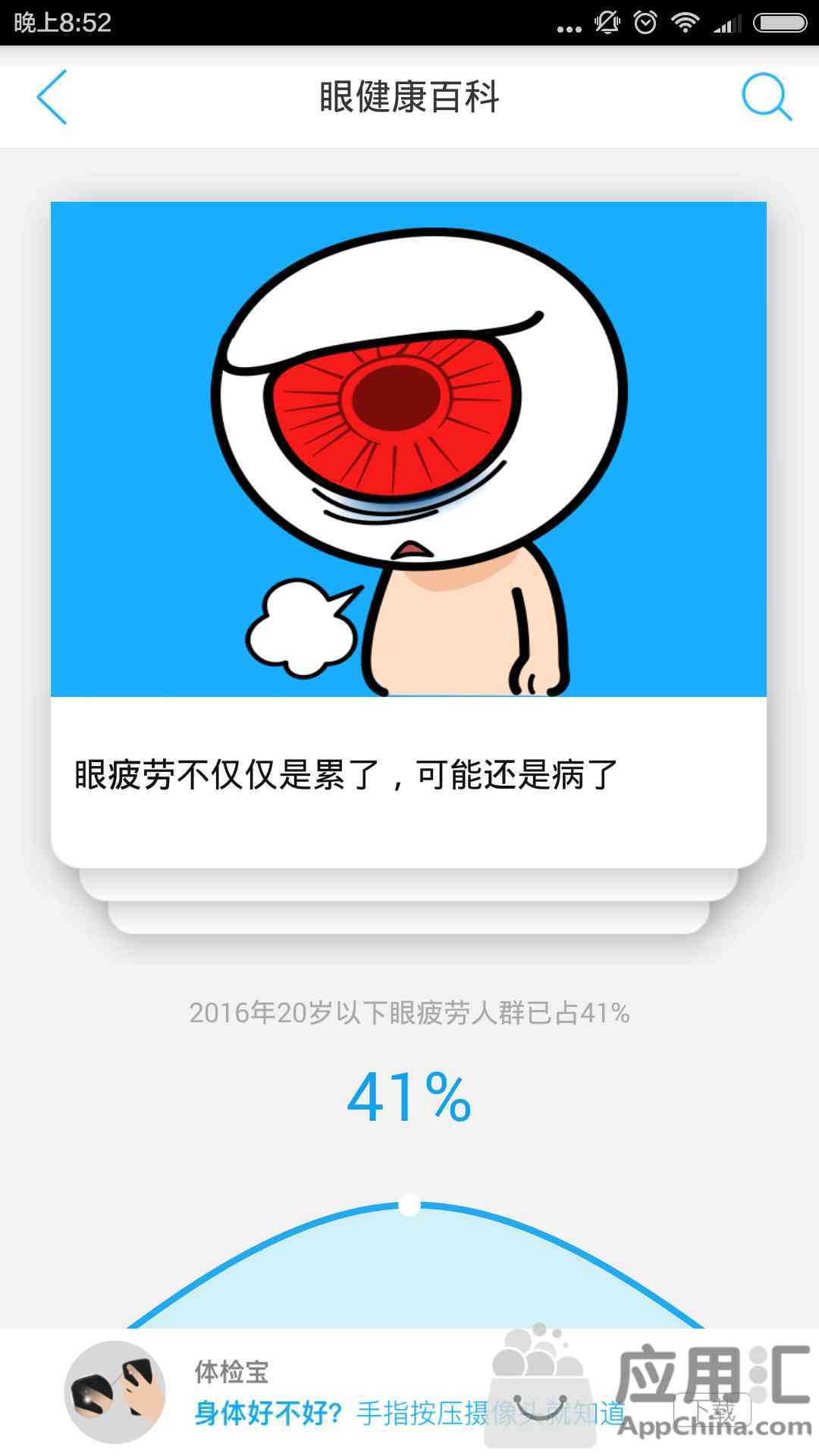Tap the 下载 button in the 体检宝 banner
The image size is (819, 1456).
click(x=712, y=1410)
